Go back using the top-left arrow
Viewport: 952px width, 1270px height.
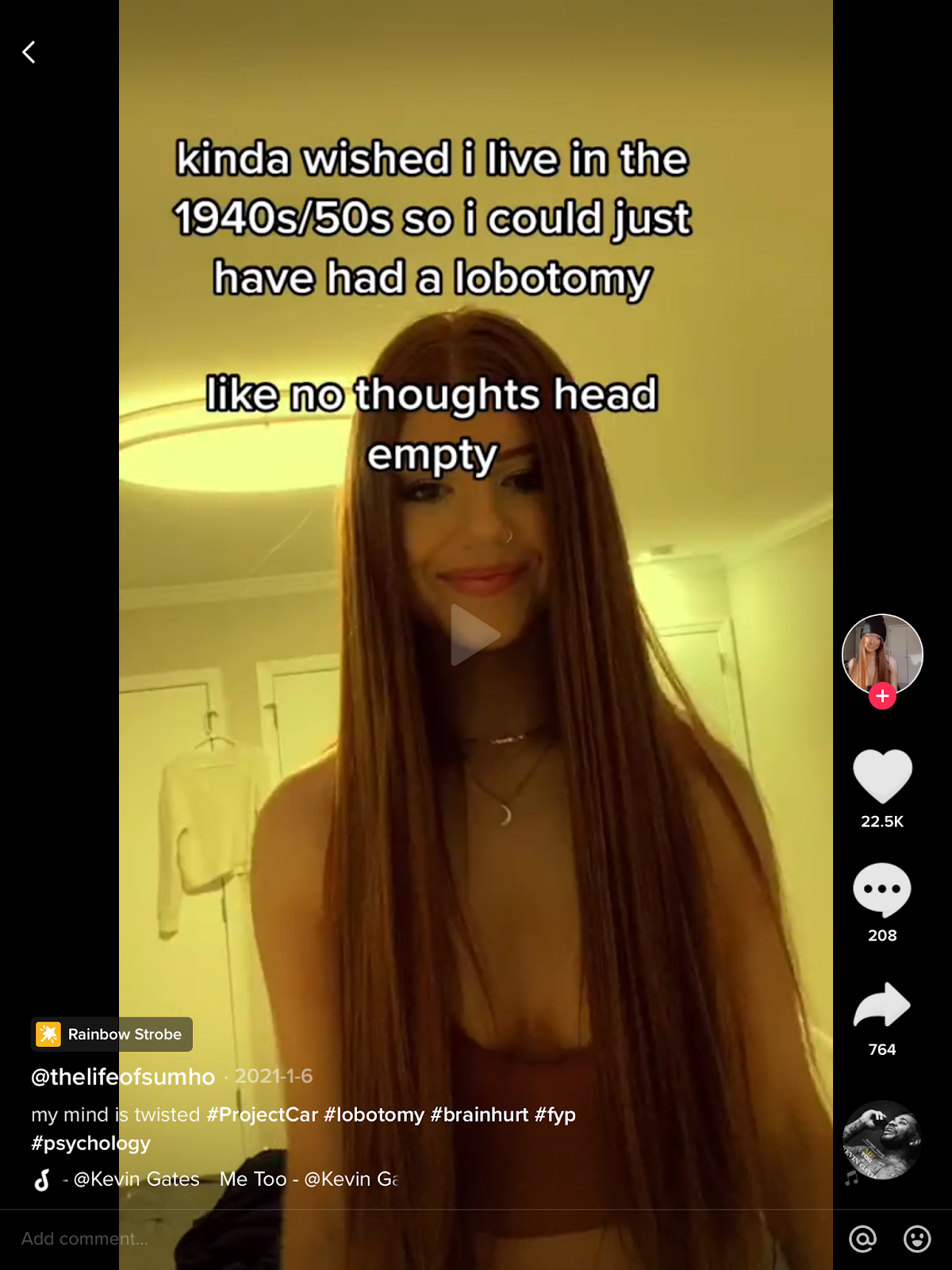(29, 52)
